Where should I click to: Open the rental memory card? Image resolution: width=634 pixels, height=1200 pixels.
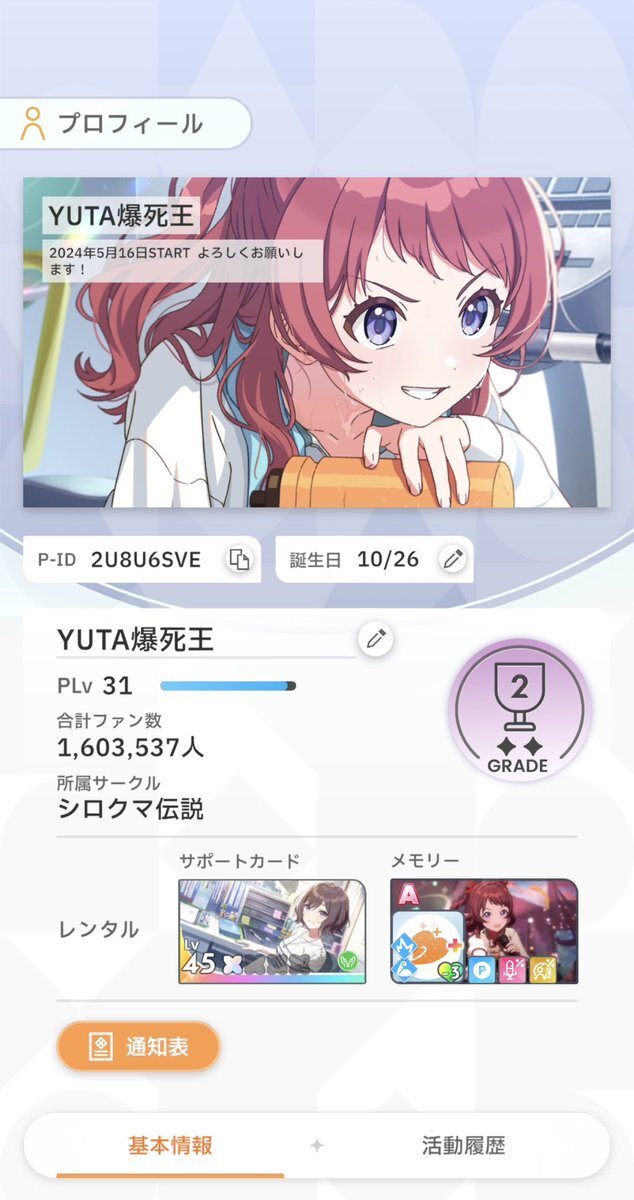pos(484,931)
